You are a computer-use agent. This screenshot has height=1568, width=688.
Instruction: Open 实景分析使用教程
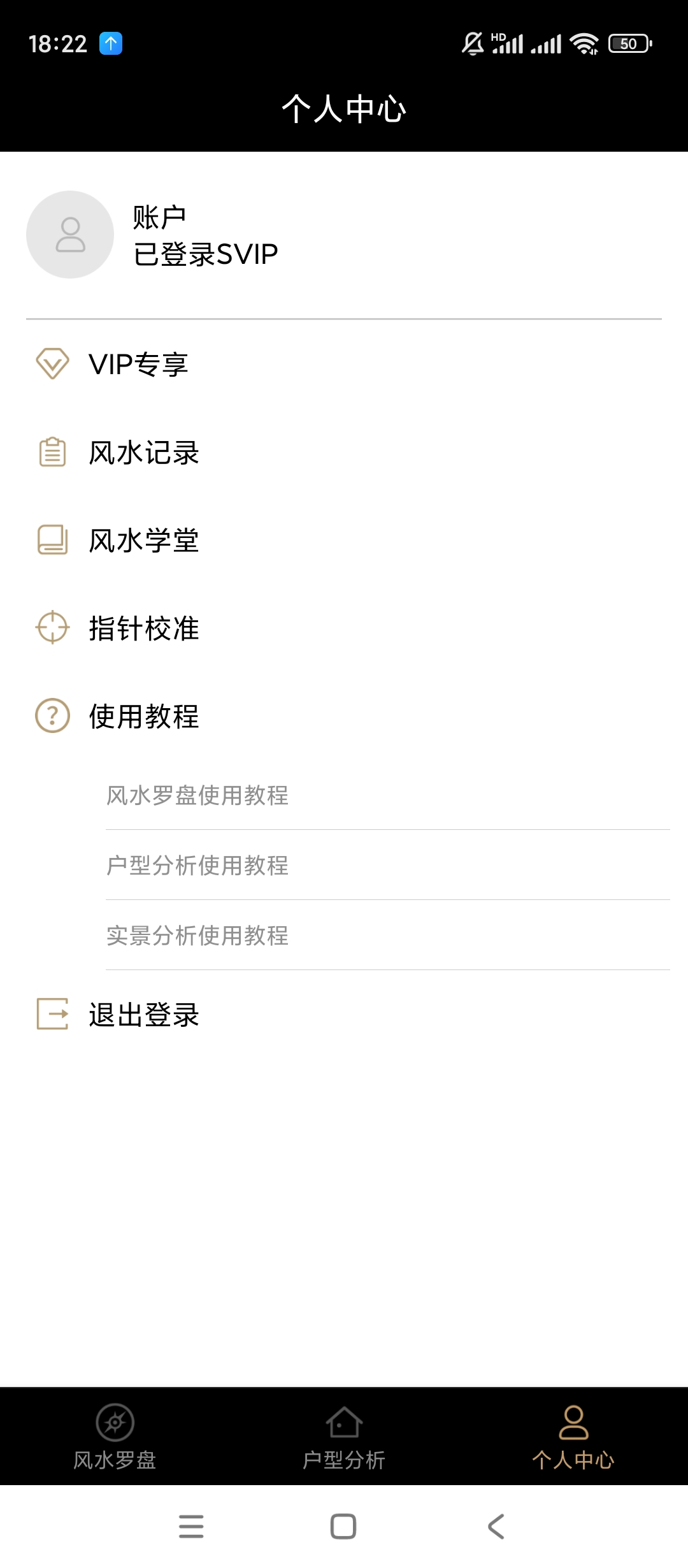197,936
